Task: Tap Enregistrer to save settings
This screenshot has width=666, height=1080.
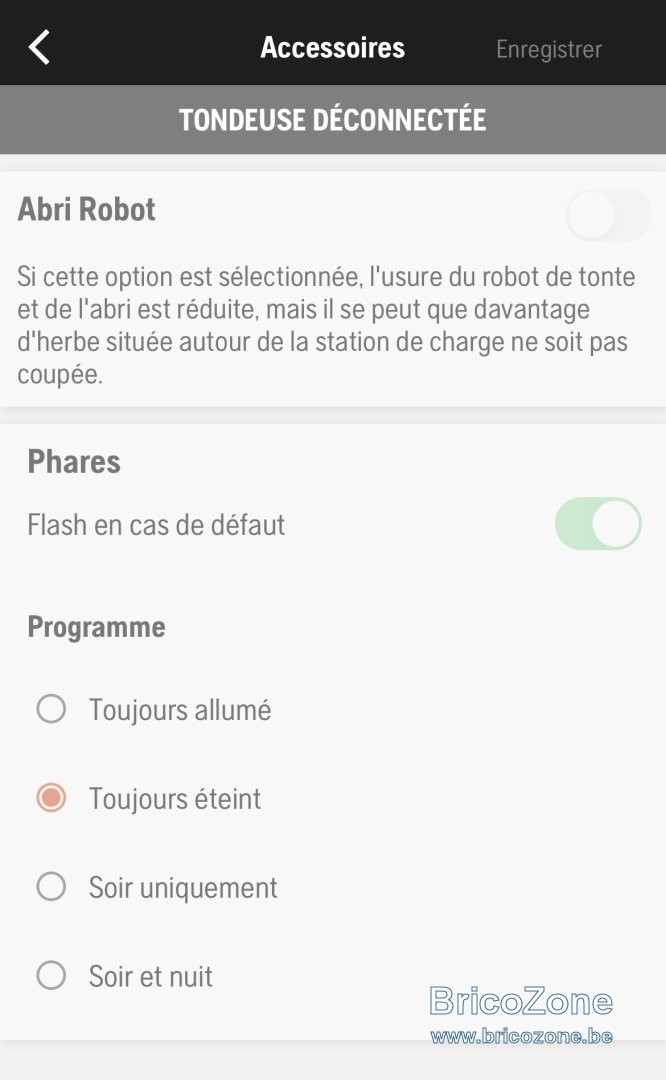Action: tap(549, 50)
